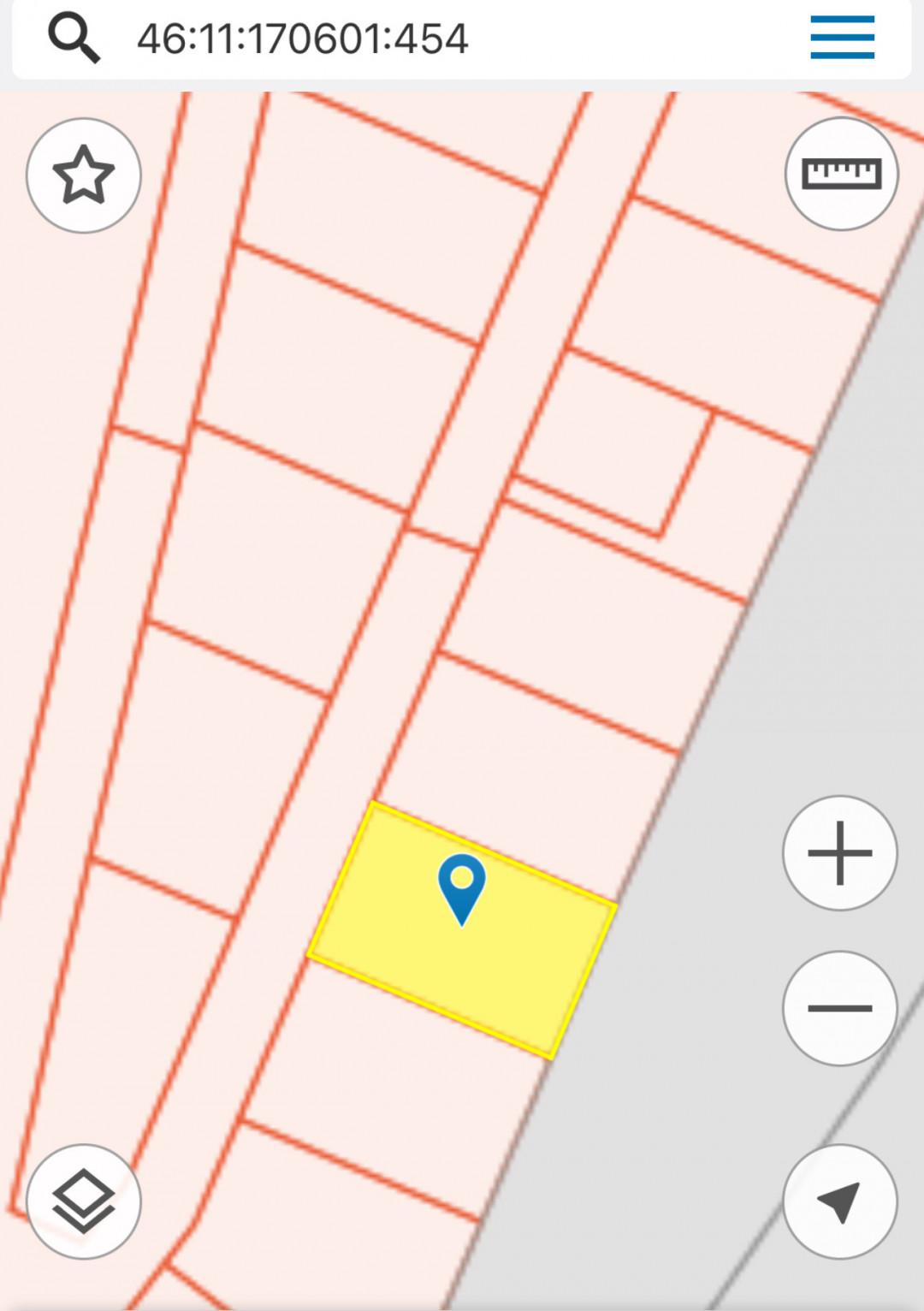
Task: Tap the search magnifier icon
Action: pos(74,39)
